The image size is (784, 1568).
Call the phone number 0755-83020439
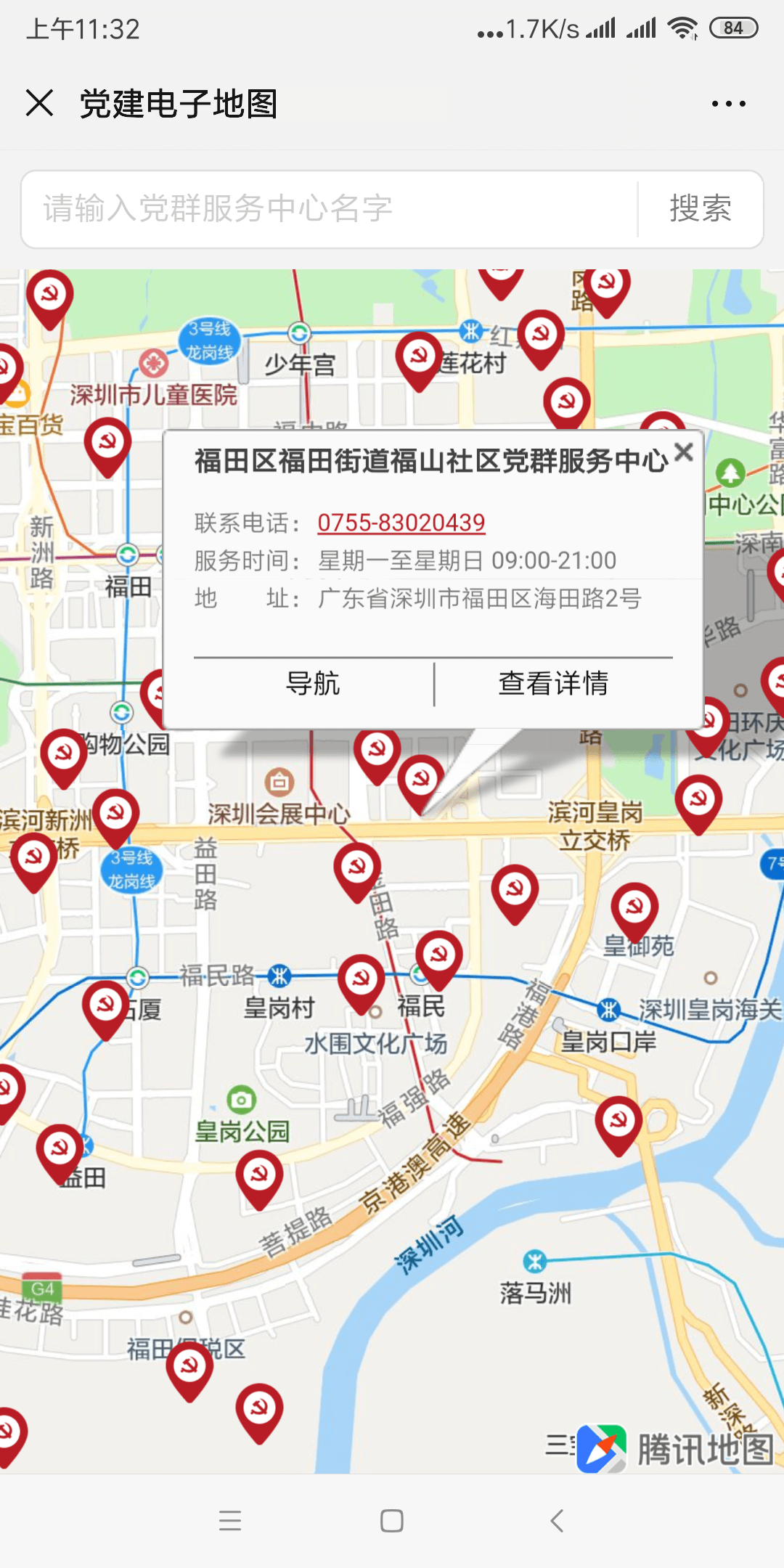tap(401, 523)
